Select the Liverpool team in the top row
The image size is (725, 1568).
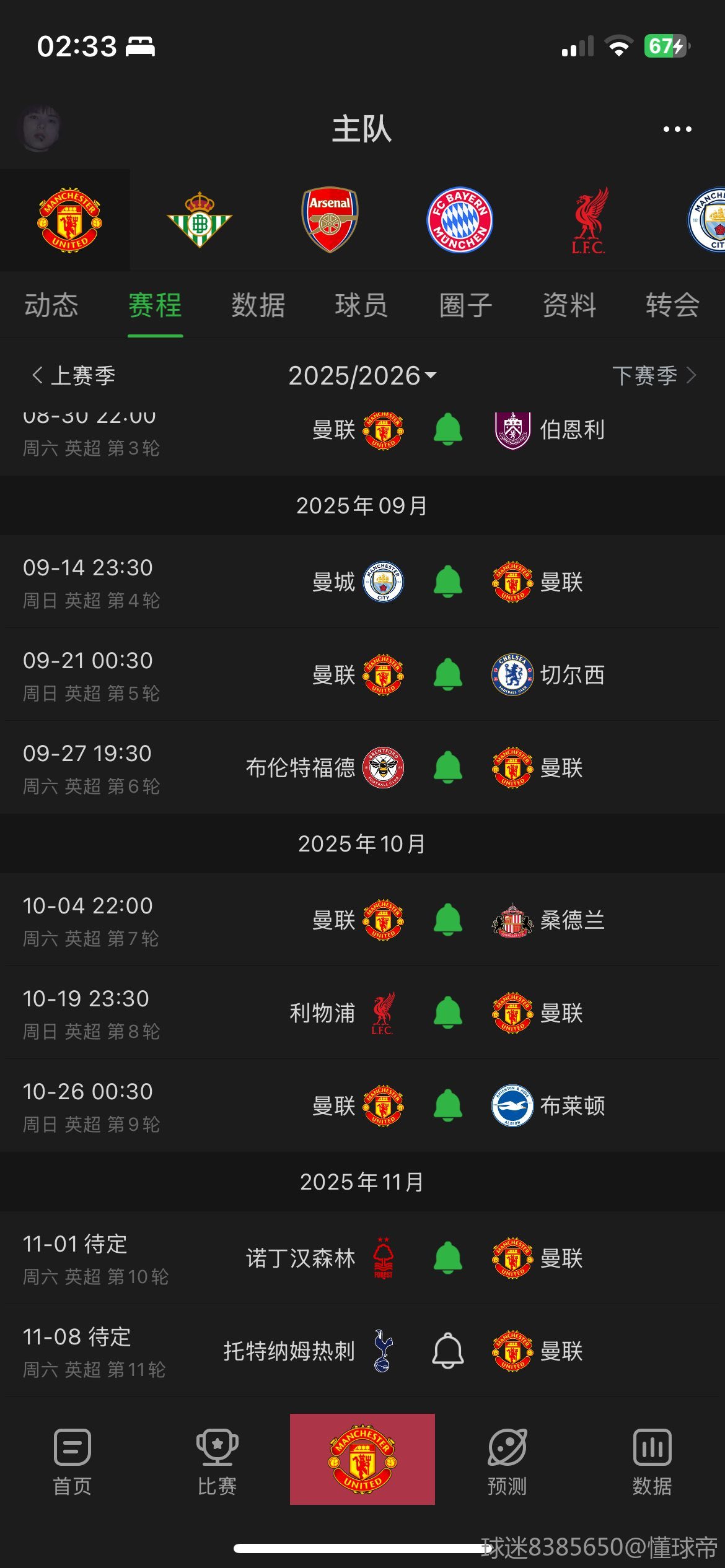point(589,220)
